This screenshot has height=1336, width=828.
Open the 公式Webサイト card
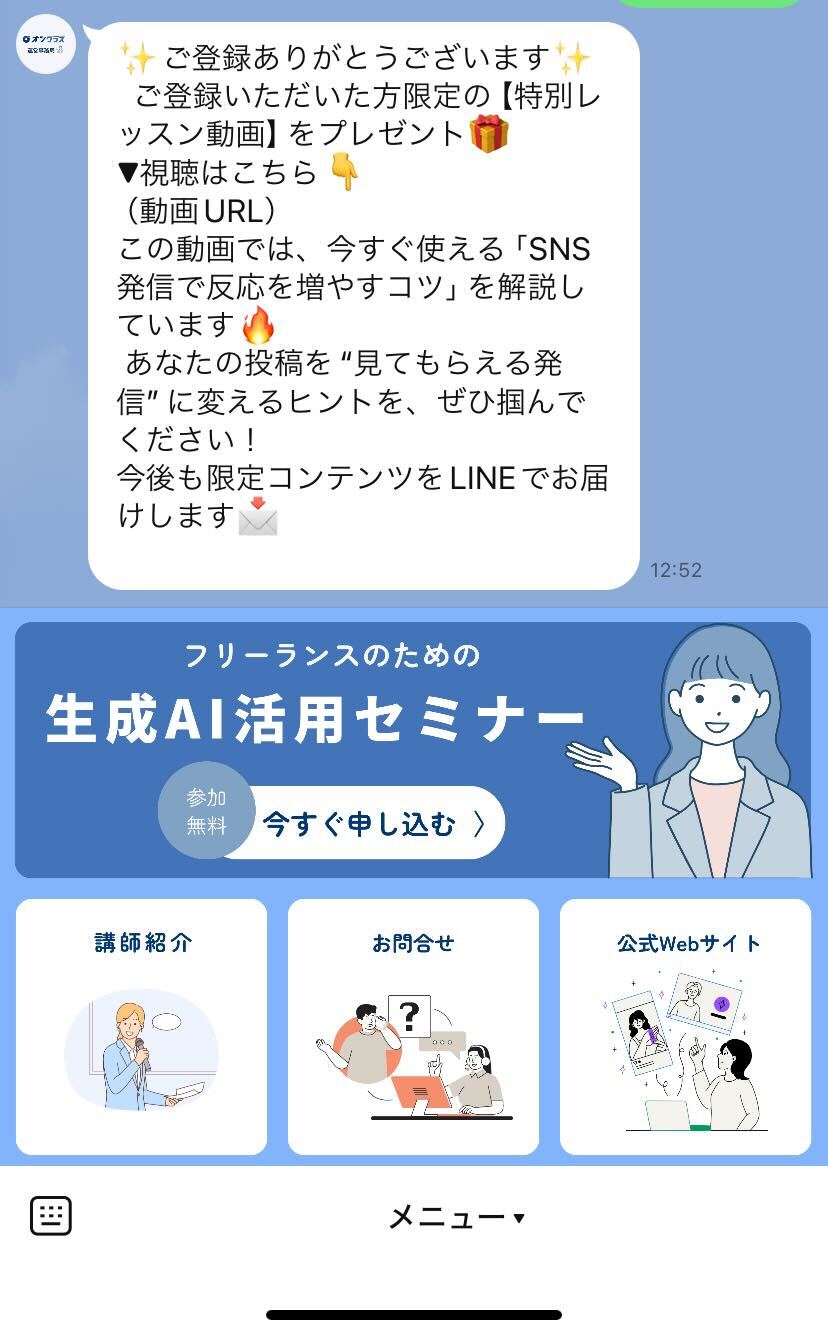click(x=685, y=1027)
